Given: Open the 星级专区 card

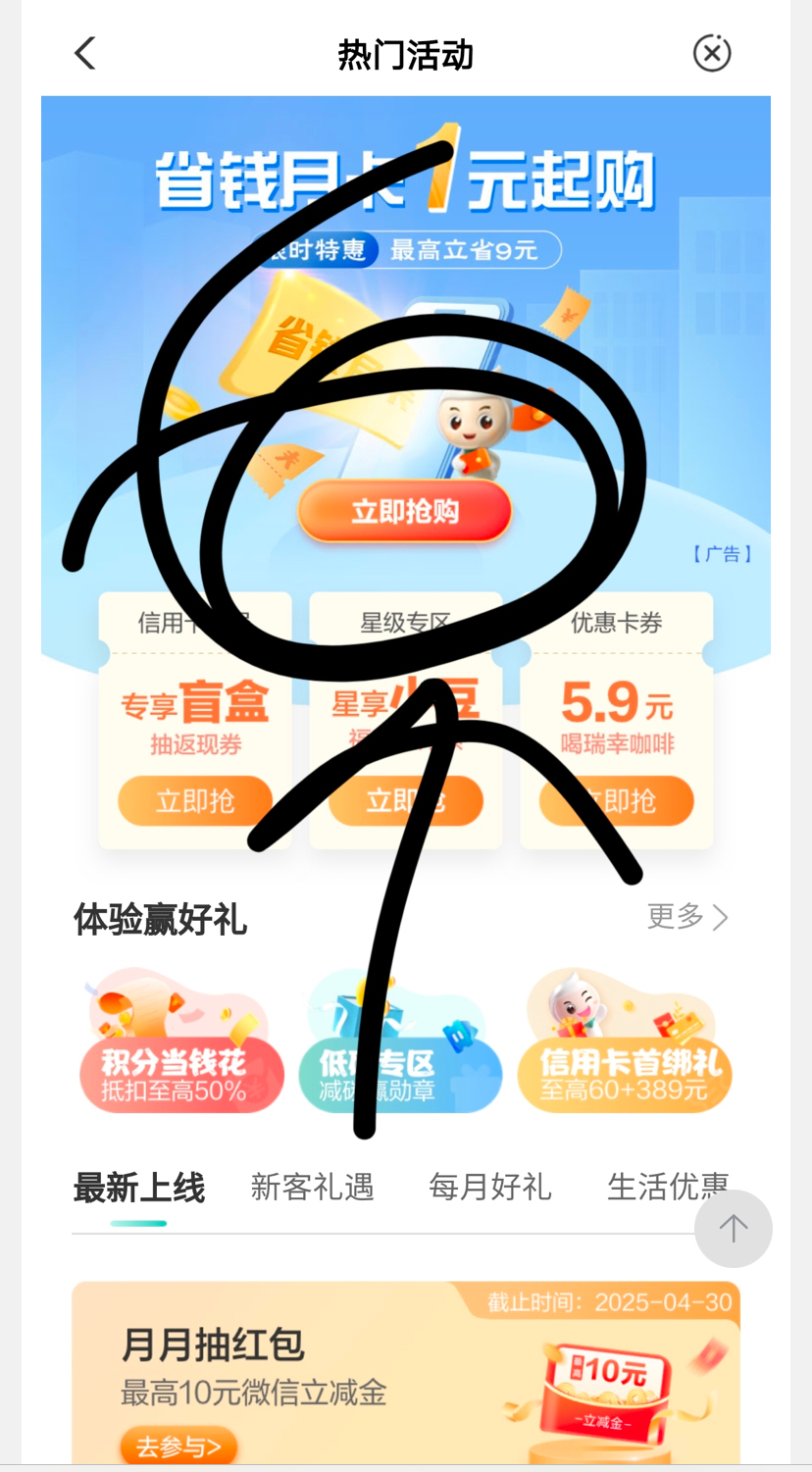Looking at the screenshot, I should tap(405, 706).
